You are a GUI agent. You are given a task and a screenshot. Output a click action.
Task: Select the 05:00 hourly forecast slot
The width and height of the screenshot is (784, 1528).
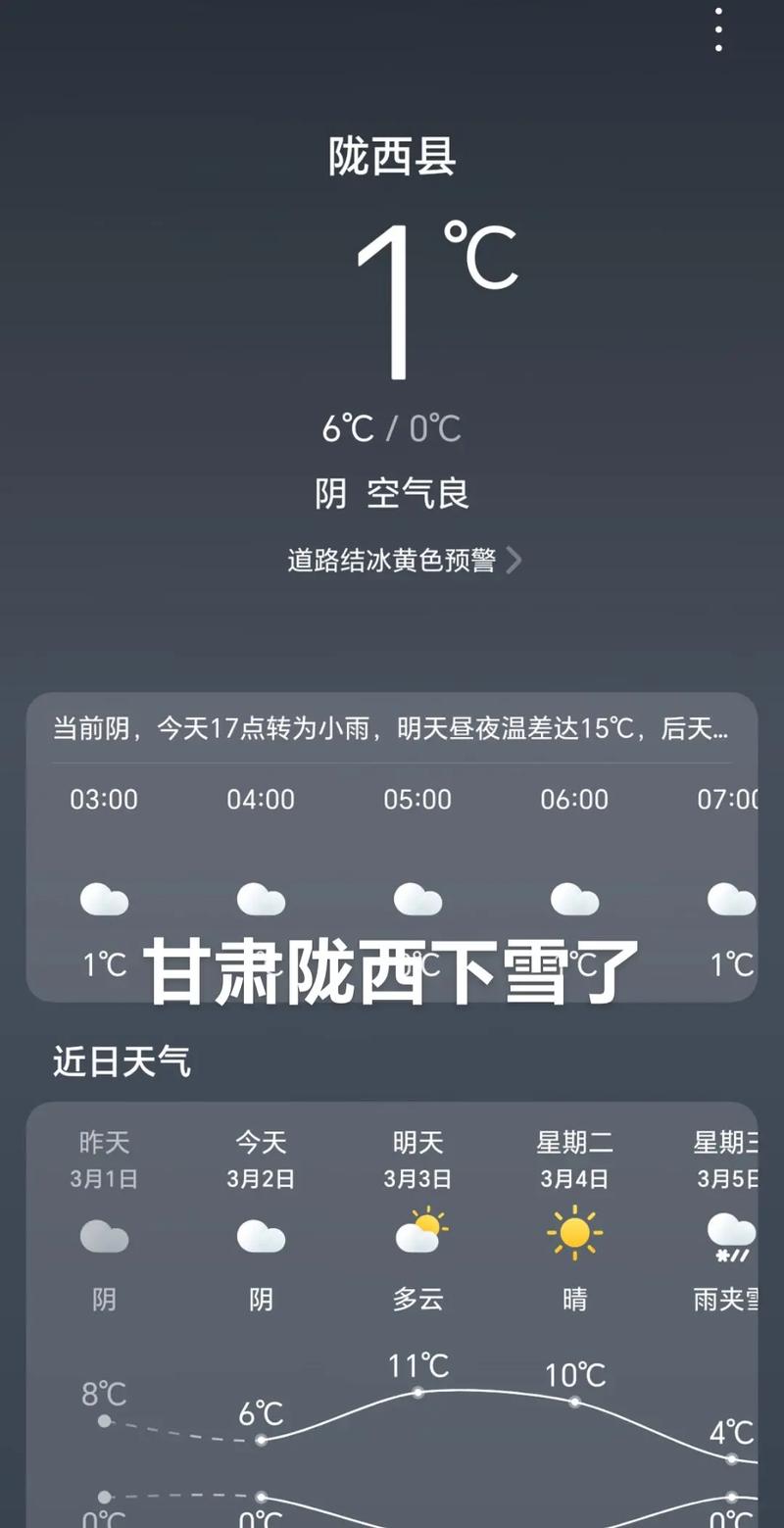(x=418, y=800)
